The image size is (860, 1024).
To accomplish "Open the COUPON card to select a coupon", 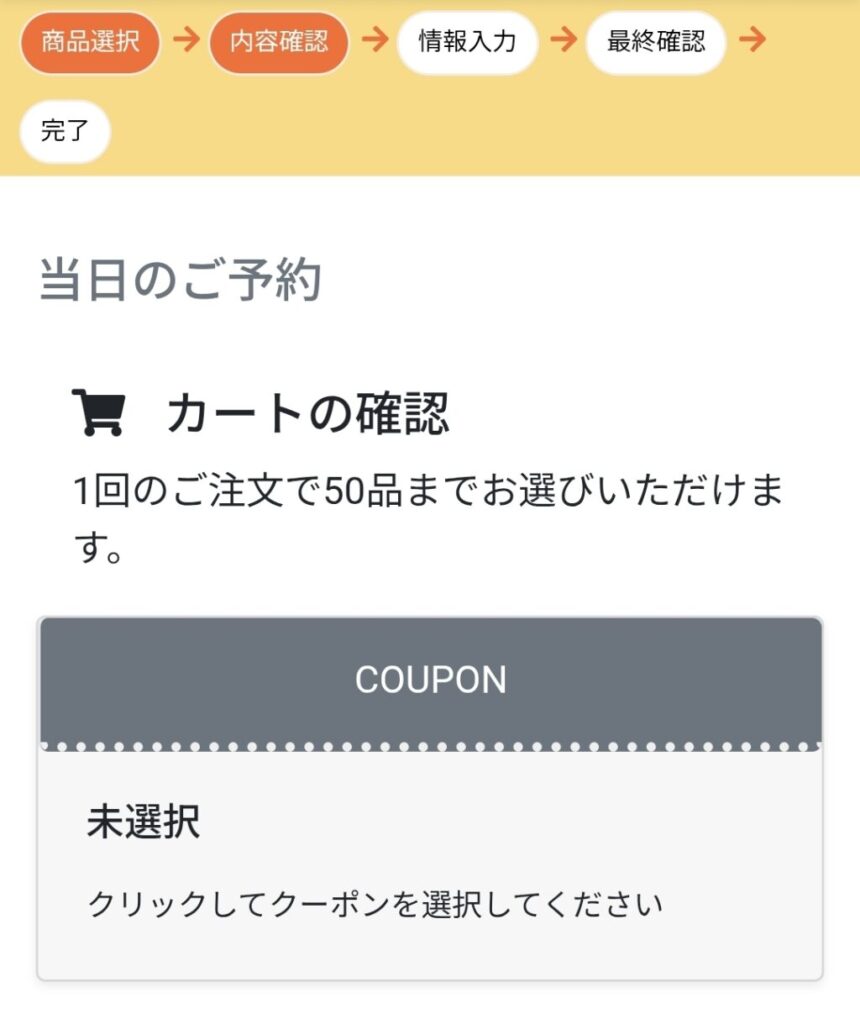I will [430, 860].
